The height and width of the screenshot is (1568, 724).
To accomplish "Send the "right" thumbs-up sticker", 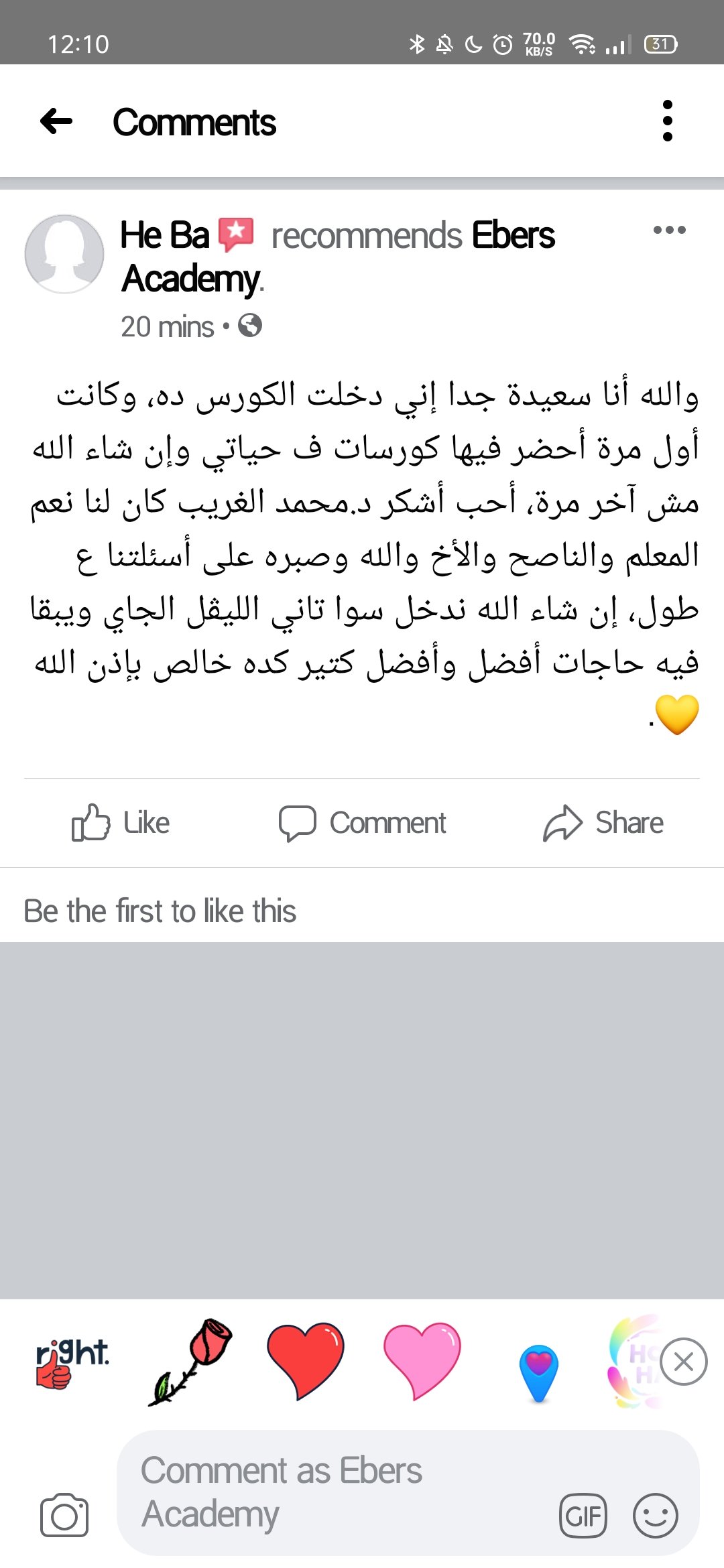I will pos(71,1363).
